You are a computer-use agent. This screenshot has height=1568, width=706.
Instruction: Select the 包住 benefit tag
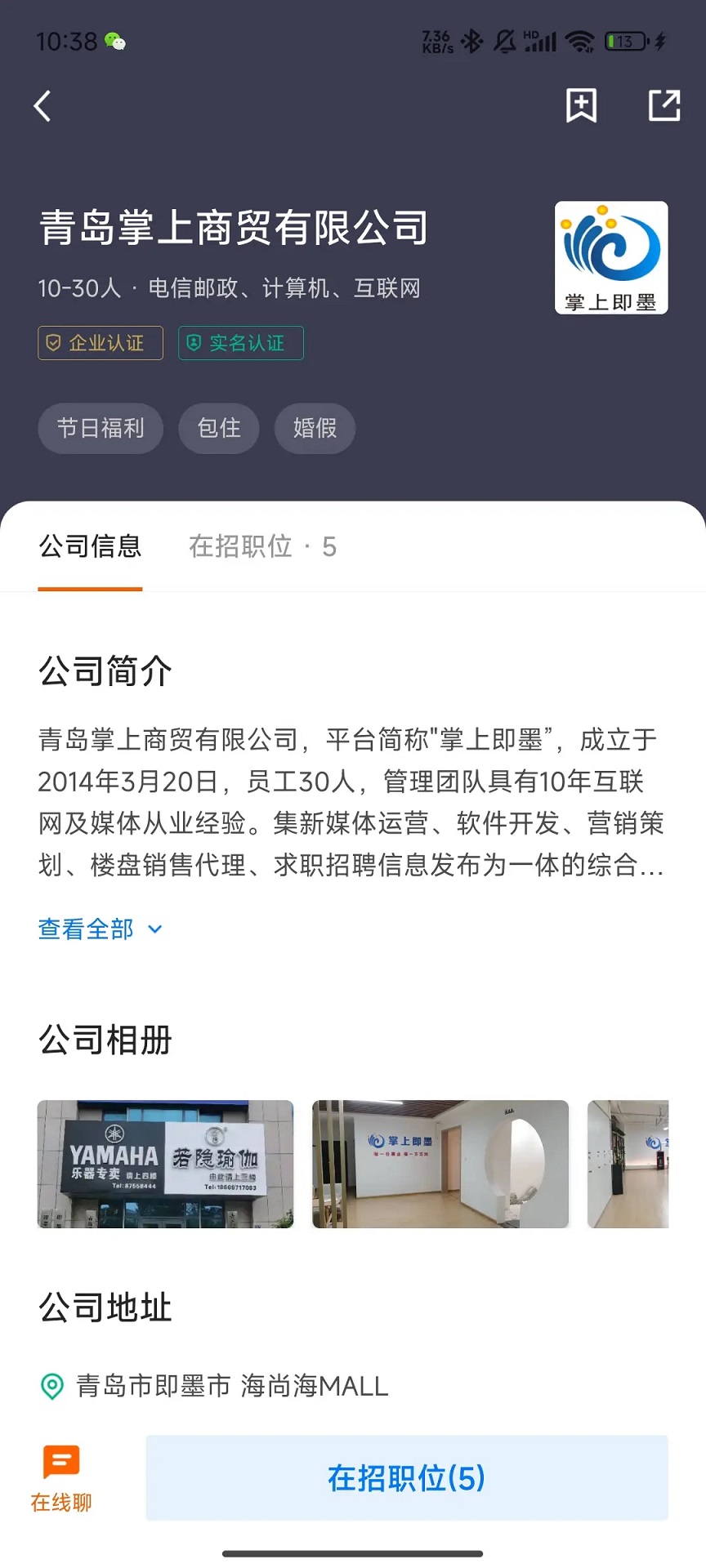(218, 428)
